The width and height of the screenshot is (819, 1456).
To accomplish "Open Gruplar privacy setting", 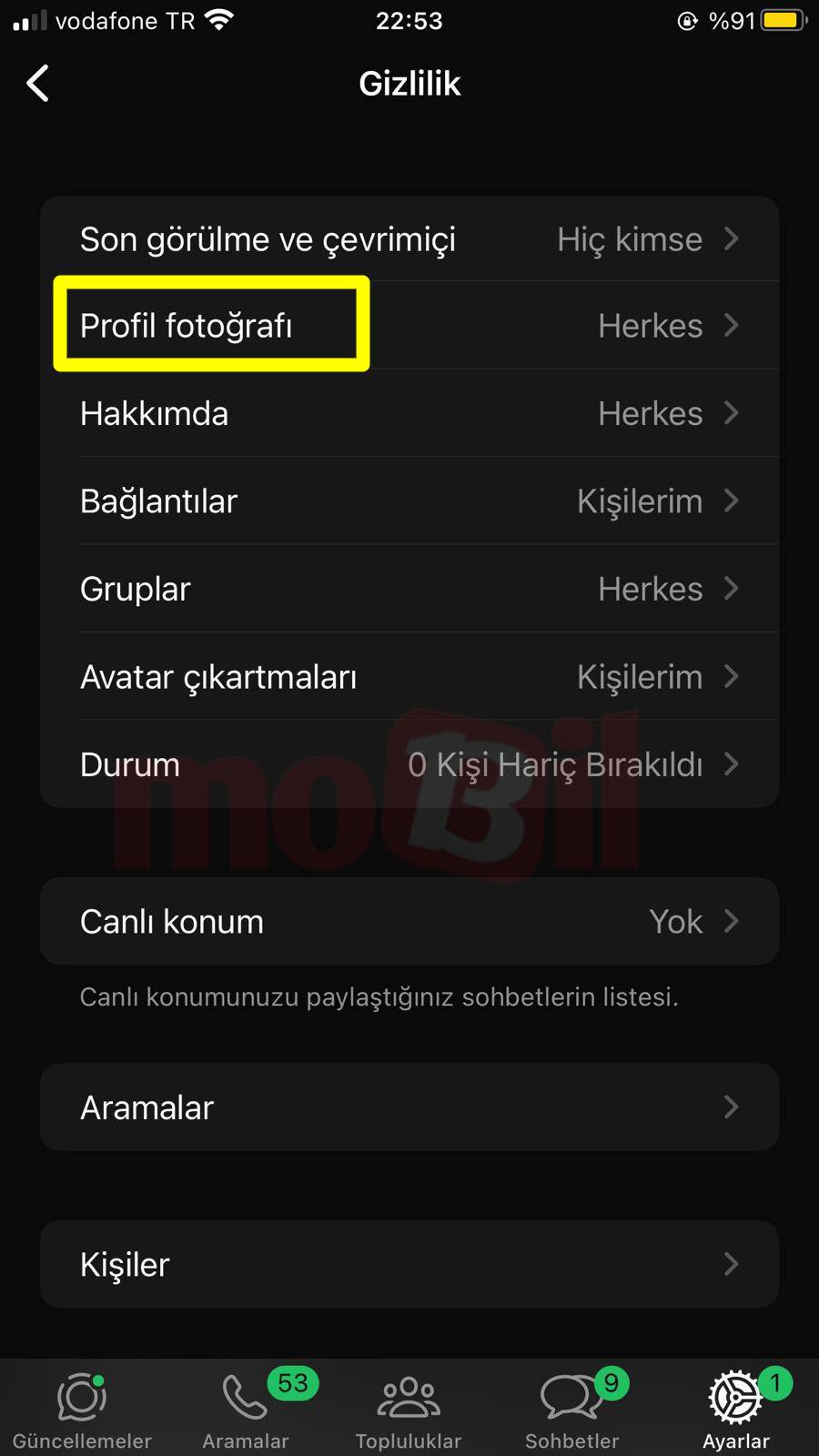I will tap(409, 589).
